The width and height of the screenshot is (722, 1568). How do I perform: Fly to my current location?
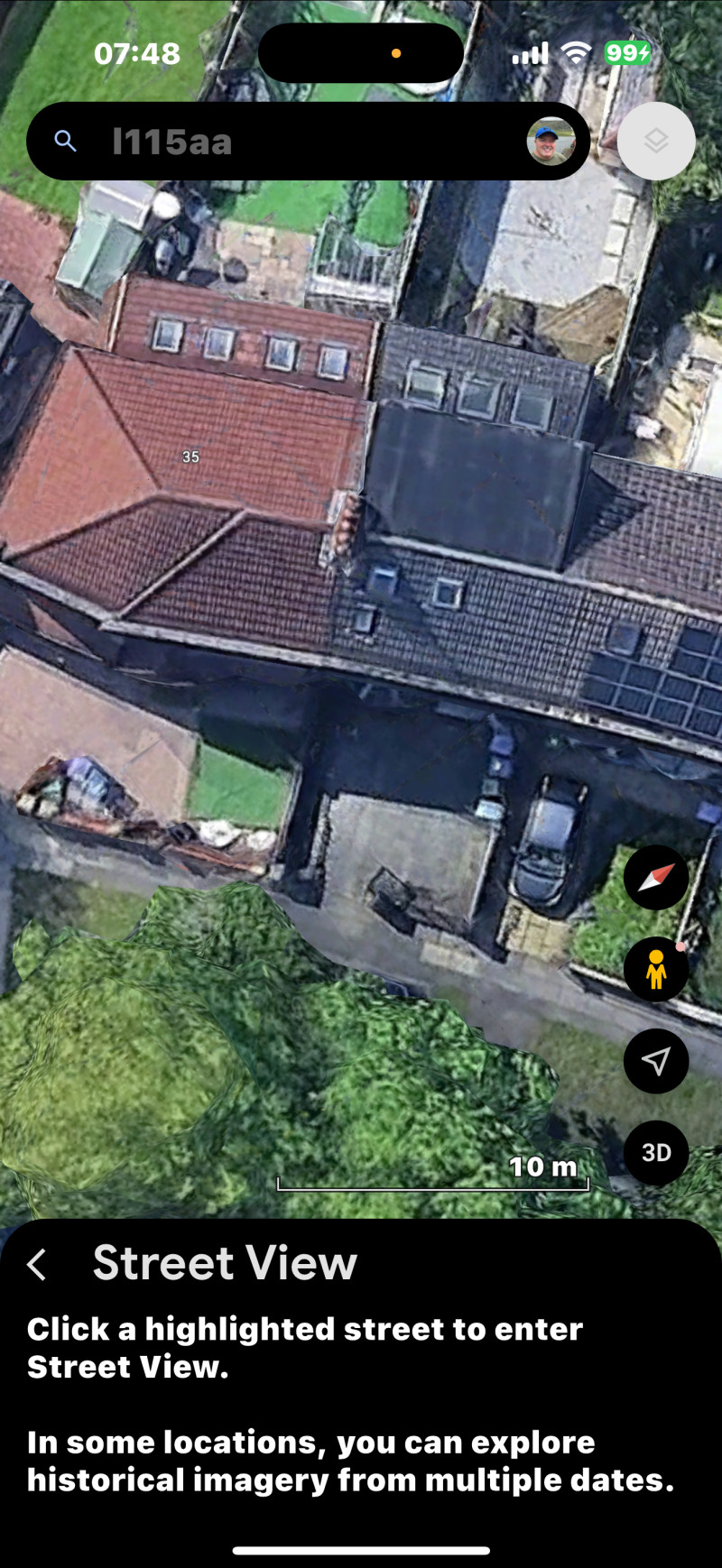656,1061
